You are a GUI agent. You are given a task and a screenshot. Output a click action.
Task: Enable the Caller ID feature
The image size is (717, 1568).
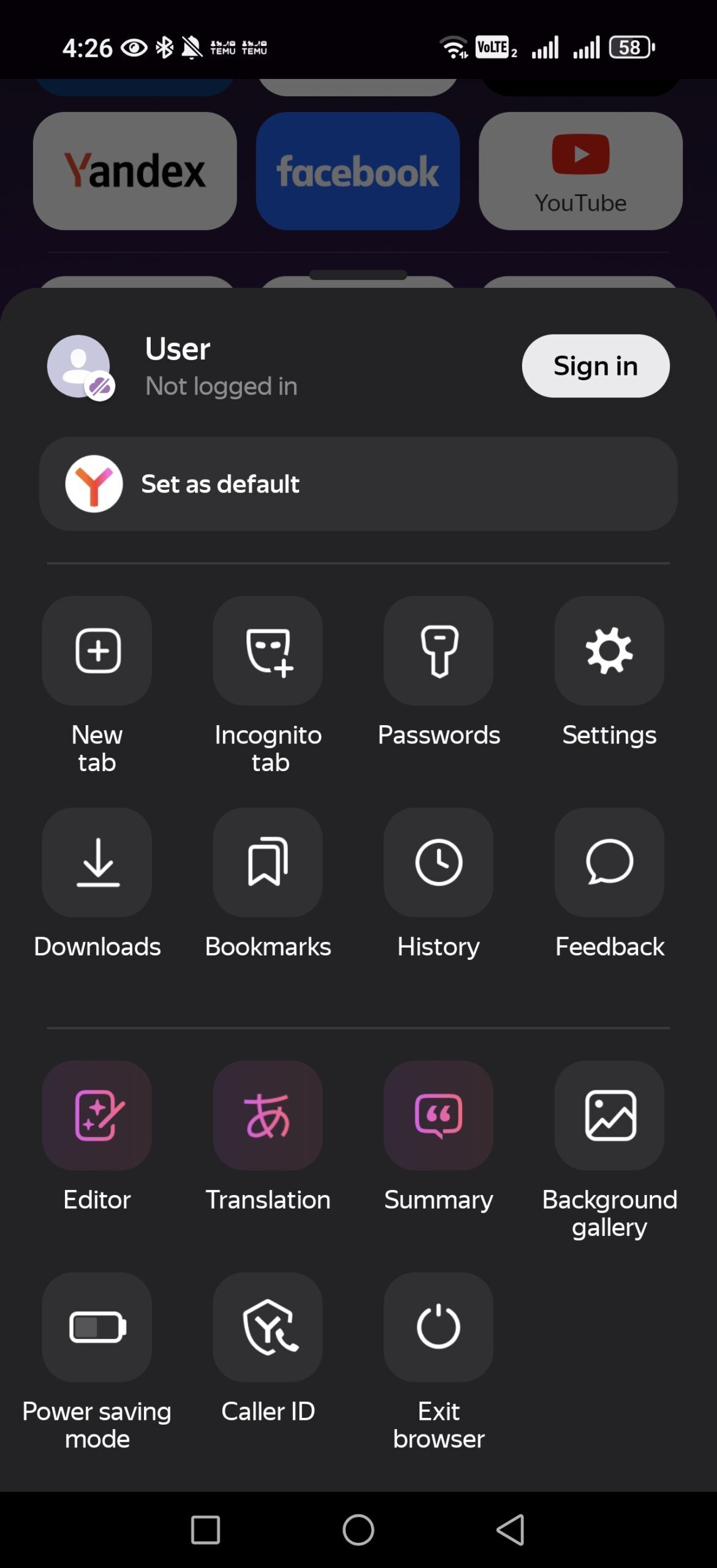pos(268,1327)
